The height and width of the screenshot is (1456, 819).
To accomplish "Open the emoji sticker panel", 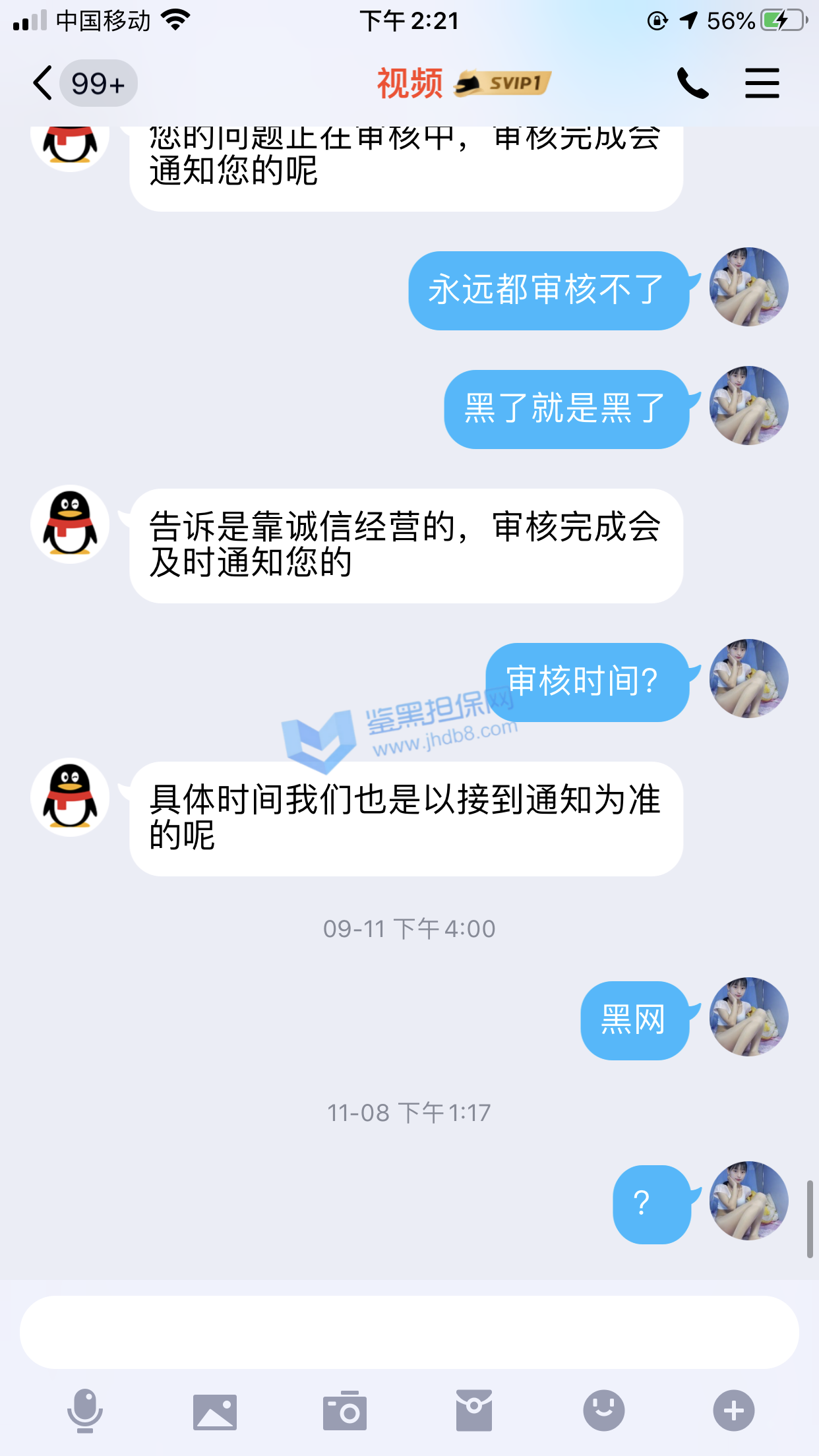I will [603, 1411].
